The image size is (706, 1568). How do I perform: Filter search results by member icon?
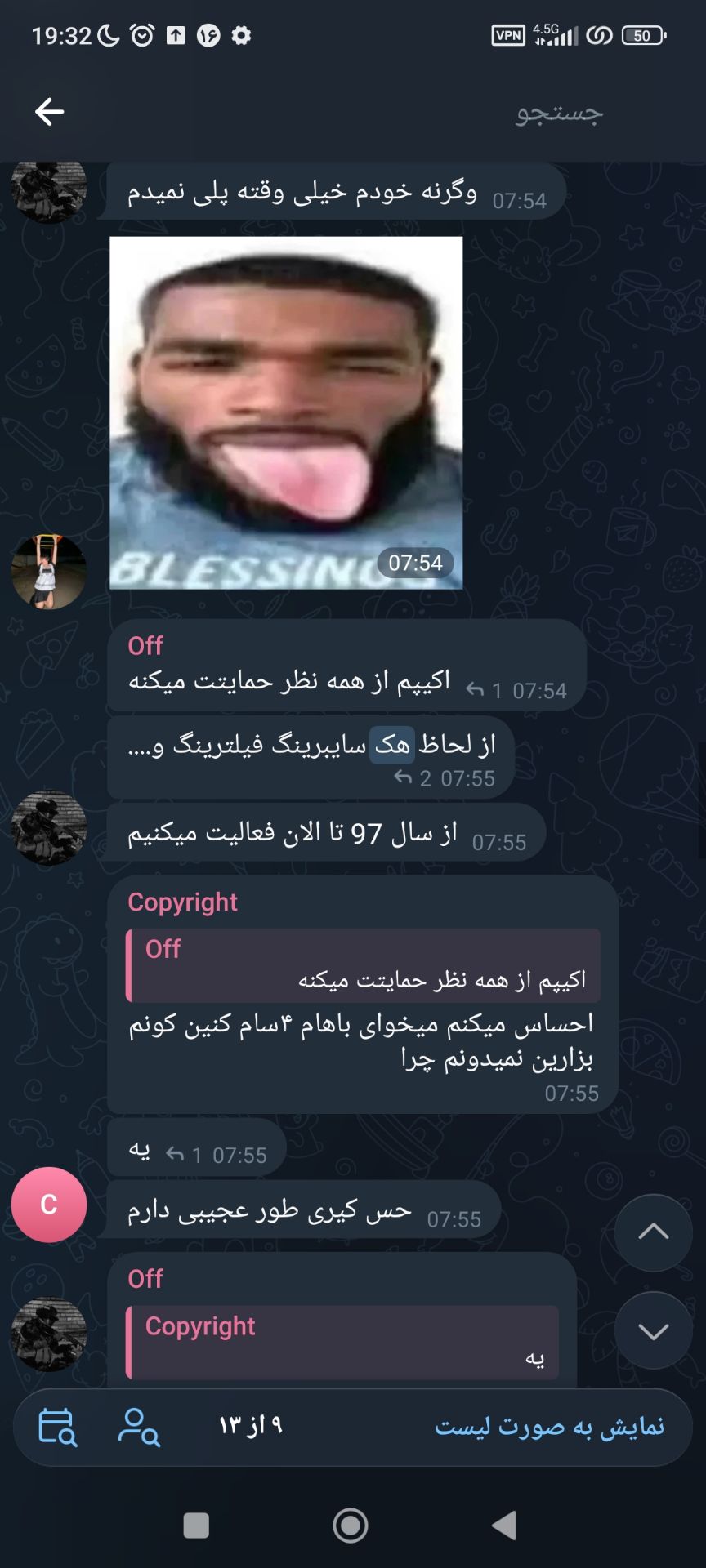[x=139, y=1427]
